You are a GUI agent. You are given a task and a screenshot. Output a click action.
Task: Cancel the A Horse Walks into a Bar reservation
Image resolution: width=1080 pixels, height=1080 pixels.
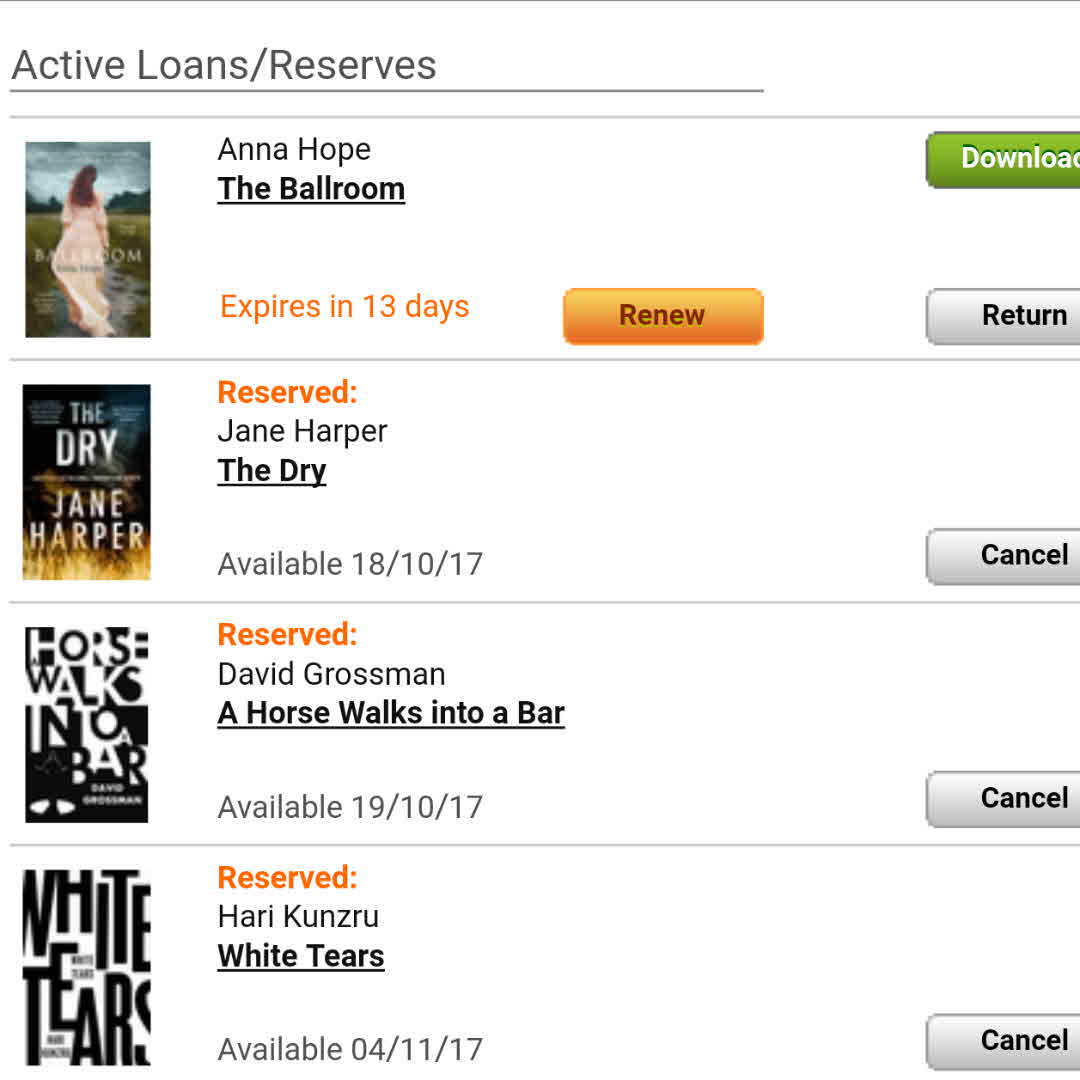point(1005,799)
